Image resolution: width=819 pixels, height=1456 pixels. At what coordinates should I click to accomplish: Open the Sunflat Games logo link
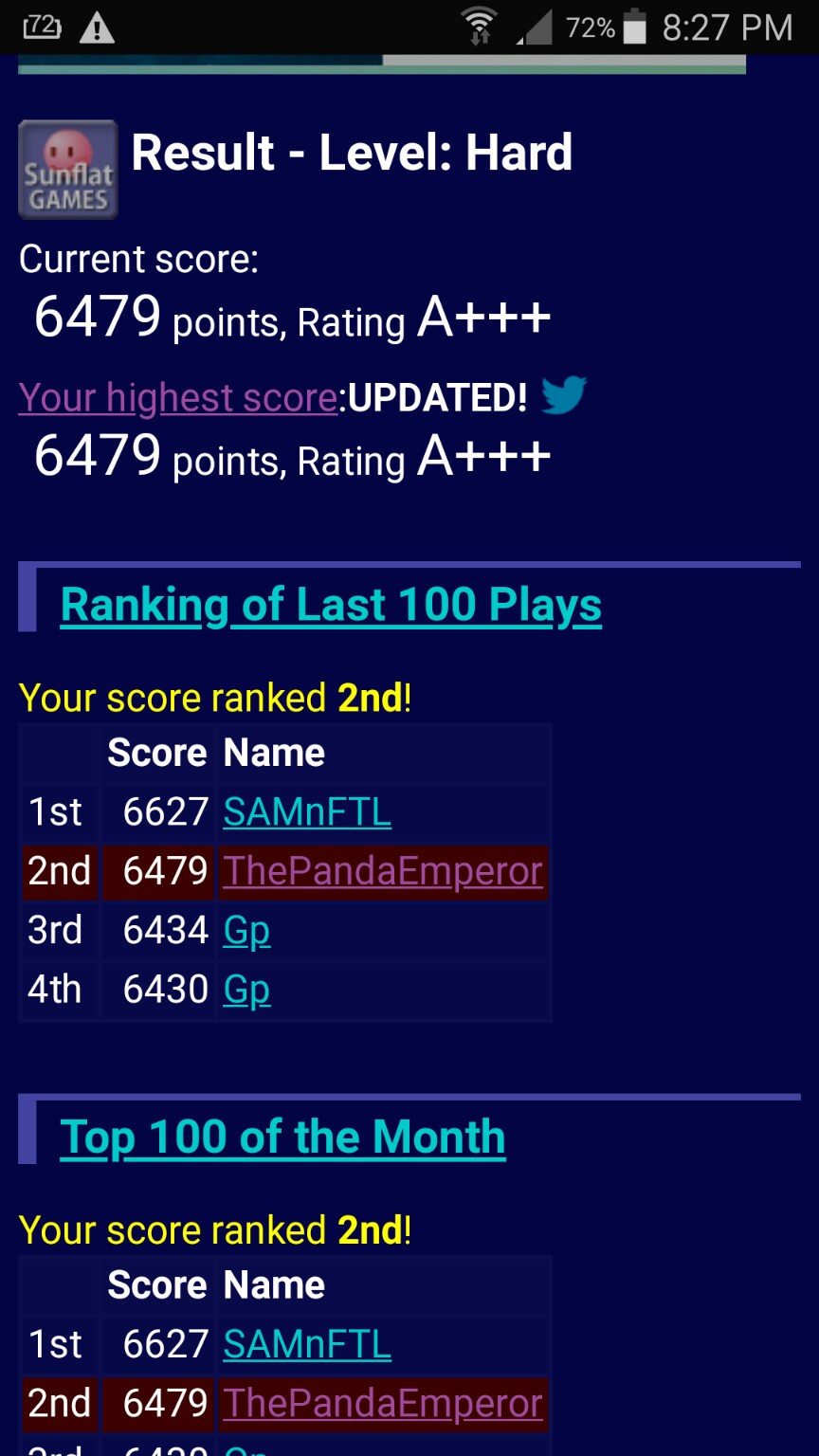(x=68, y=170)
